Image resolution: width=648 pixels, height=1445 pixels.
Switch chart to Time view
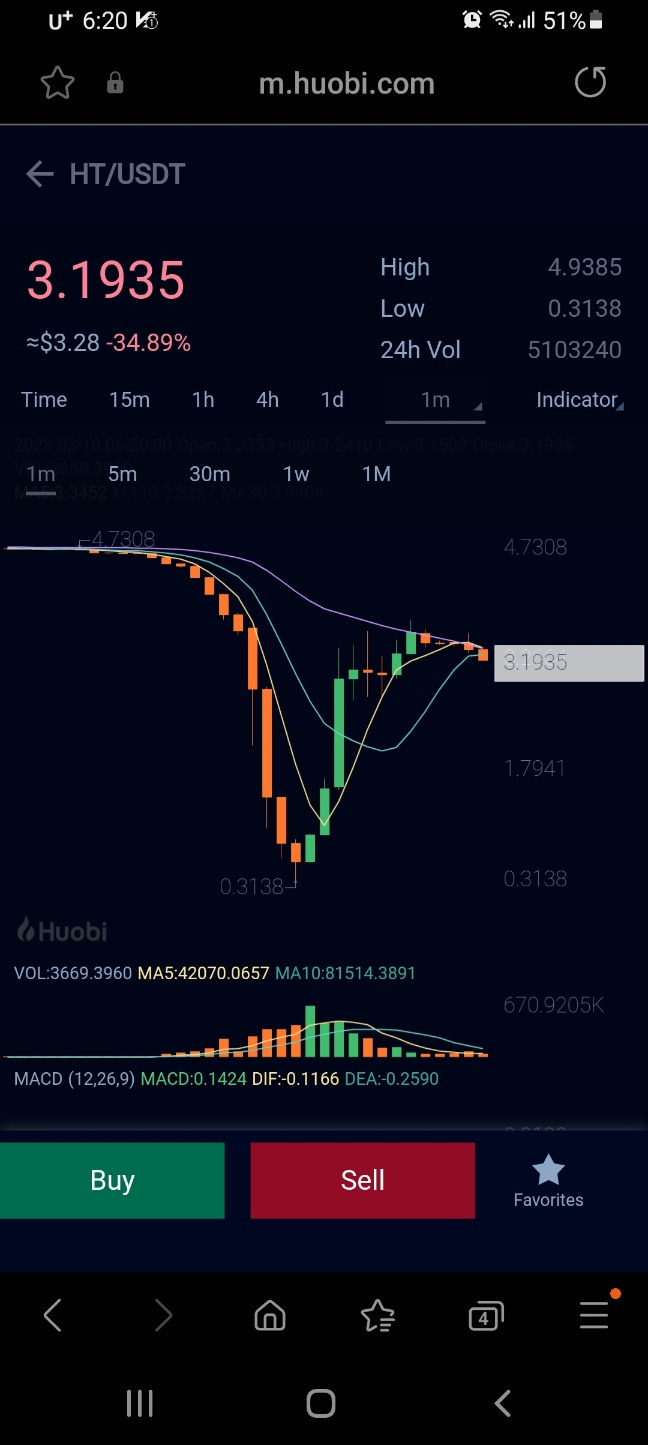click(x=44, y=400)
